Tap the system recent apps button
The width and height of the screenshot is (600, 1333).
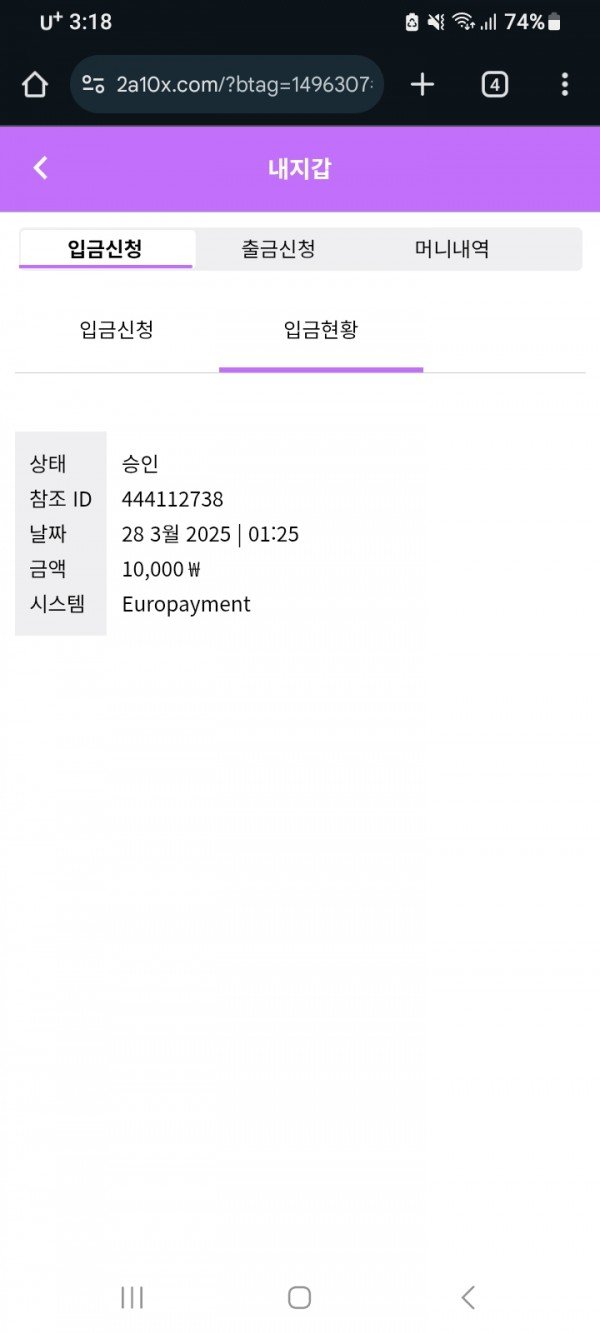[132, 1297]
